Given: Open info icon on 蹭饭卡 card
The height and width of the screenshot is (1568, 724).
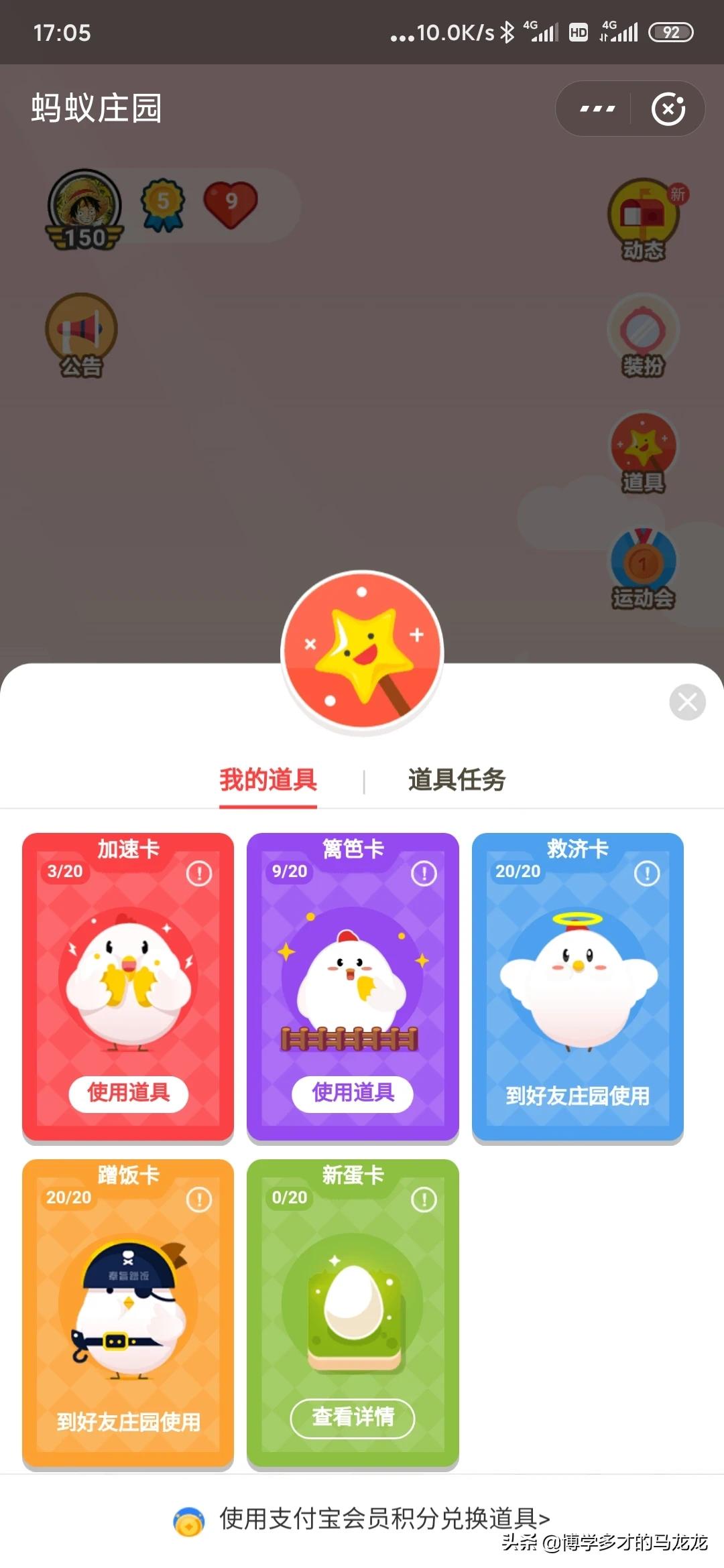Looking at the screenshot, I should tap(199, 1199).
